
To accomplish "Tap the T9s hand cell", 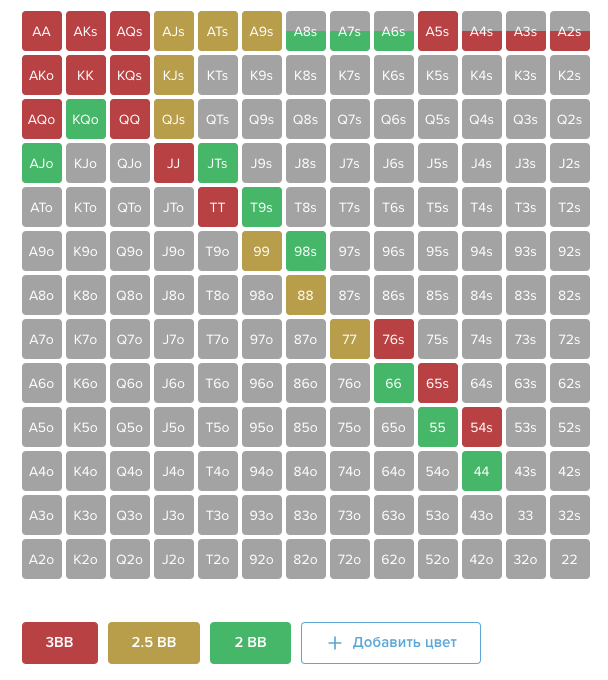I will coord(262,207).
